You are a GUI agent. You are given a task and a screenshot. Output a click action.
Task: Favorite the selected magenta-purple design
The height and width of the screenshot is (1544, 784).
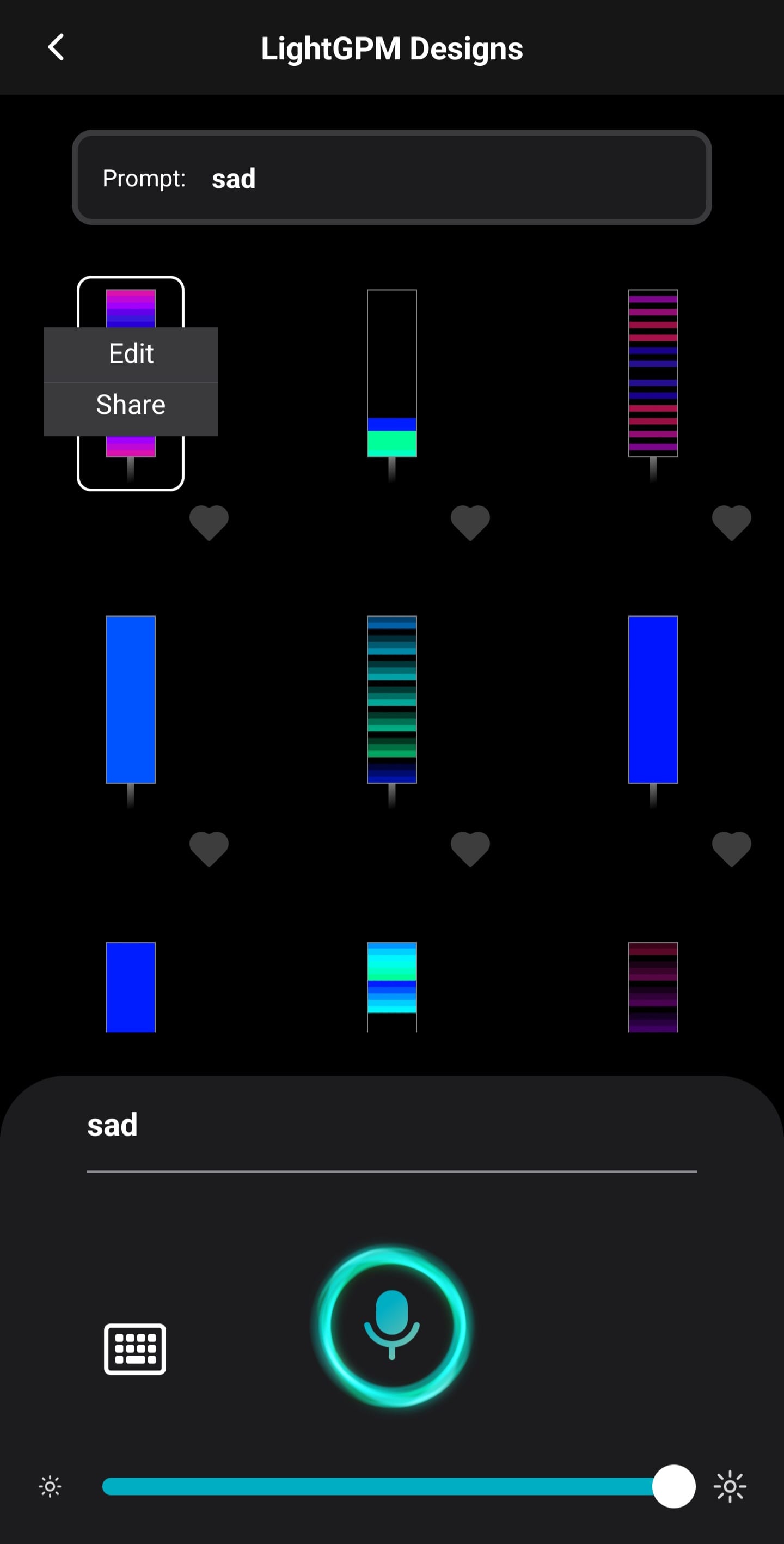[x=209, y=523]
